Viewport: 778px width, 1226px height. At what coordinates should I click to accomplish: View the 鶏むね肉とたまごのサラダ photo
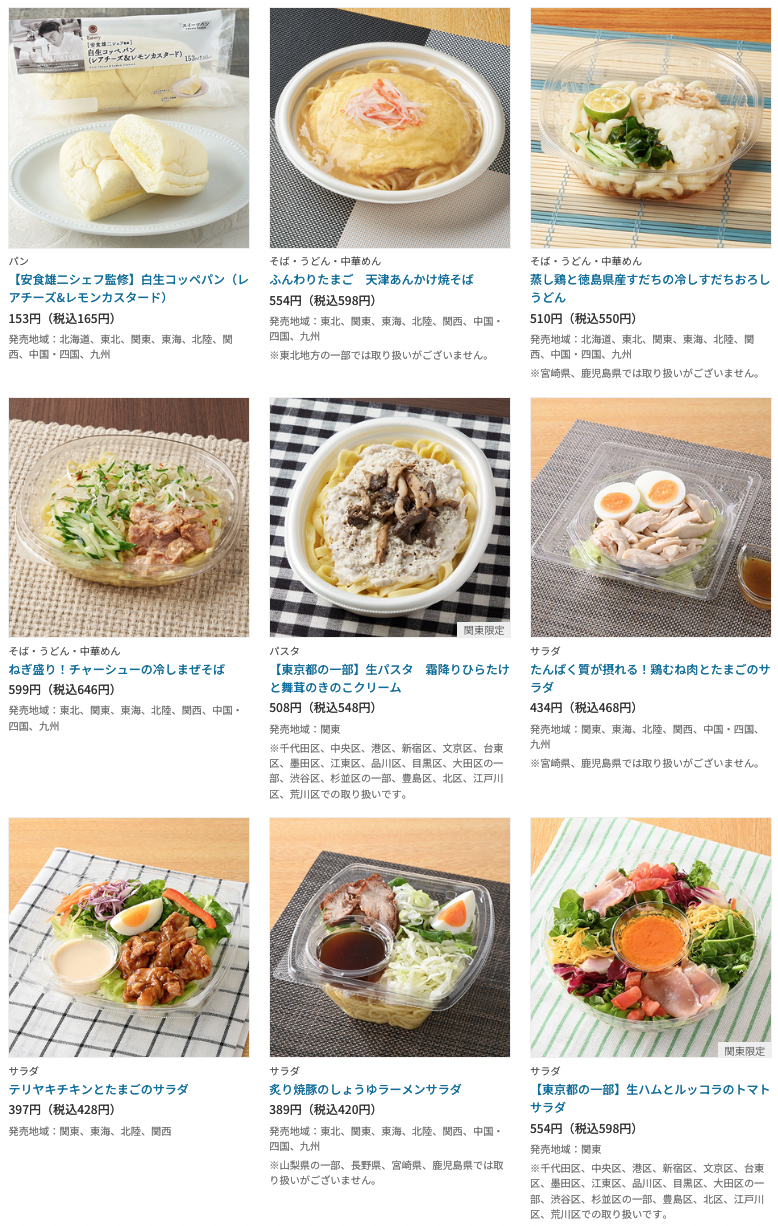[650, 517]
